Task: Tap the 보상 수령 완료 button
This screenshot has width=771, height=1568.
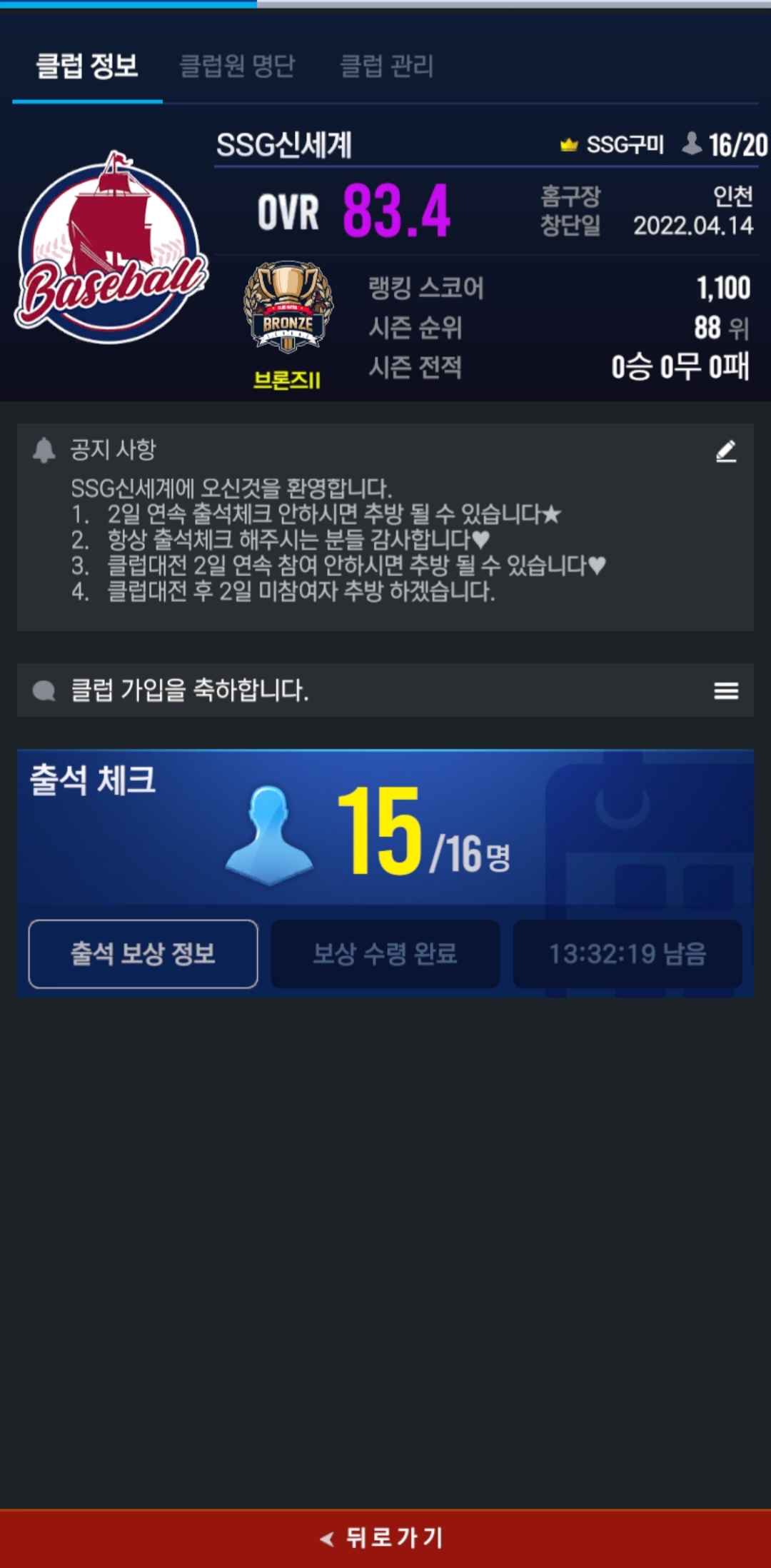Action: point(385,954)
